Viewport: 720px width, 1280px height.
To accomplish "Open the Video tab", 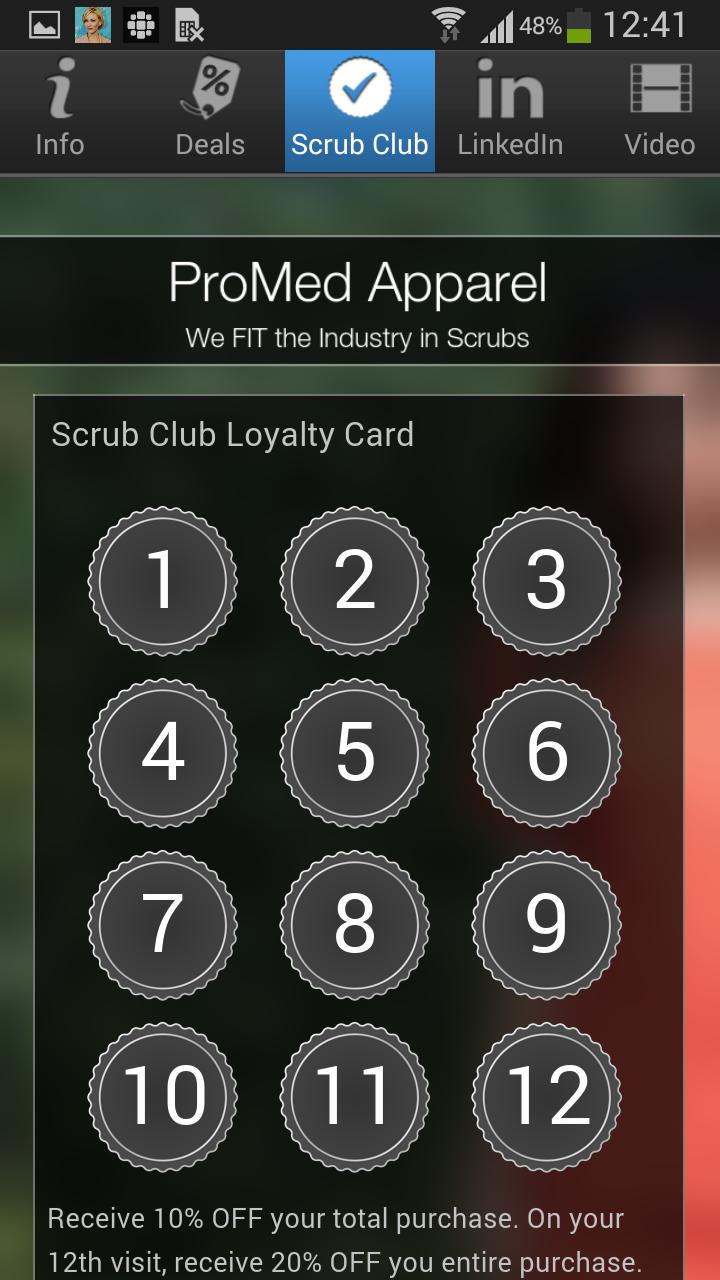I will pos(660,112).
